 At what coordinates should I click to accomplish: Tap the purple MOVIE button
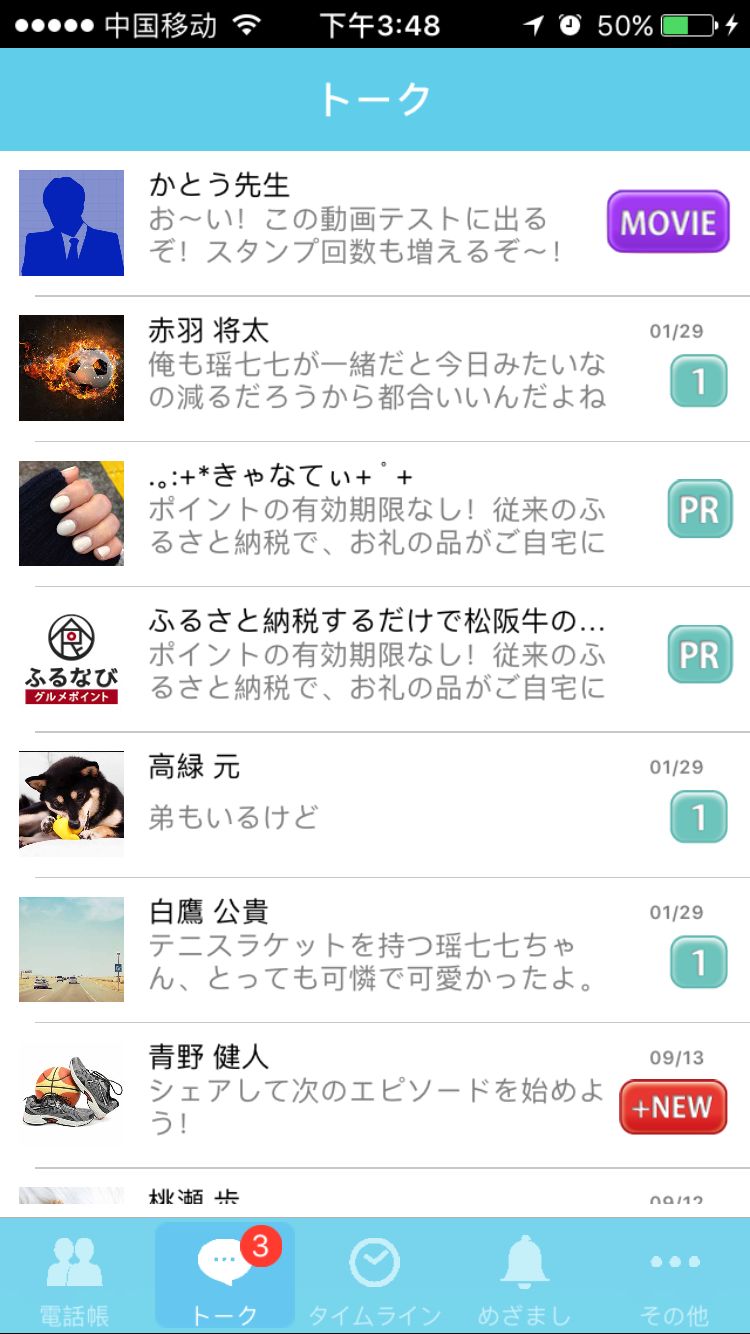[x=667, y=222]
